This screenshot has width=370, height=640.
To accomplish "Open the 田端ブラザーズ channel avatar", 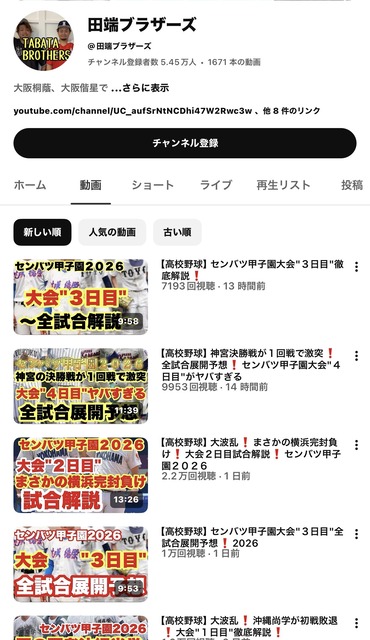I will [44, 40].
